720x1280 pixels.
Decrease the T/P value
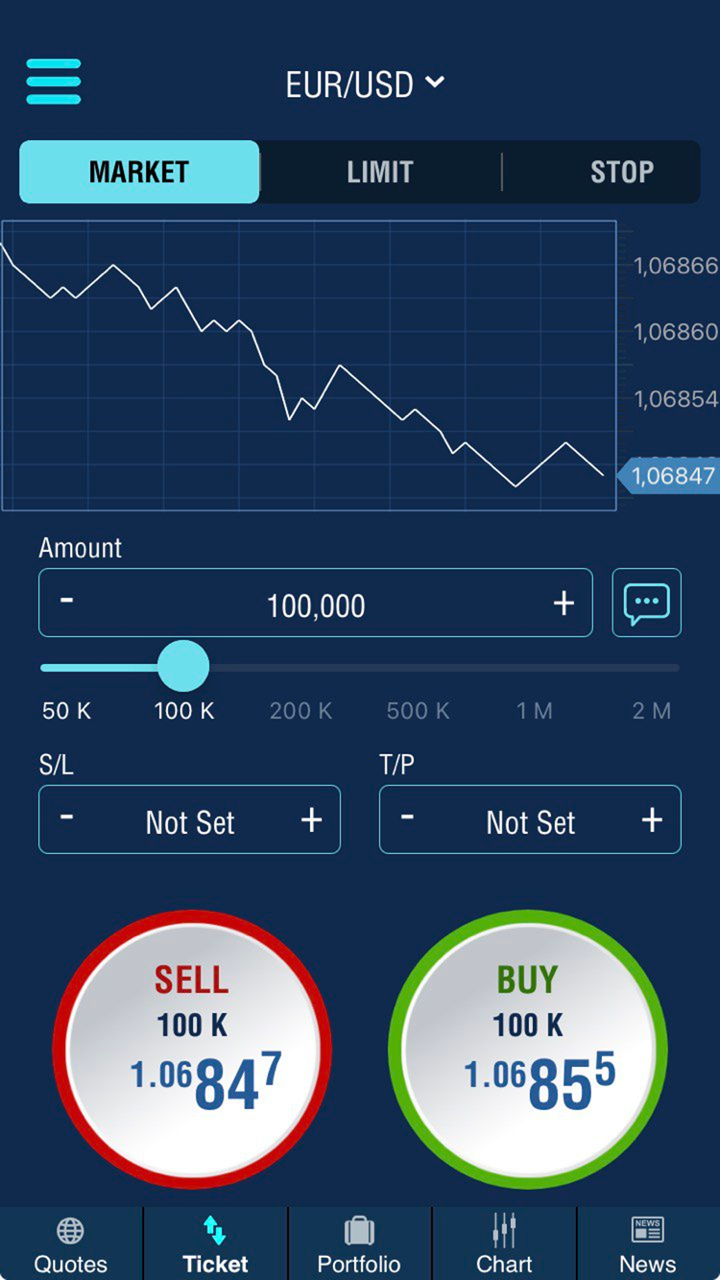407,818
